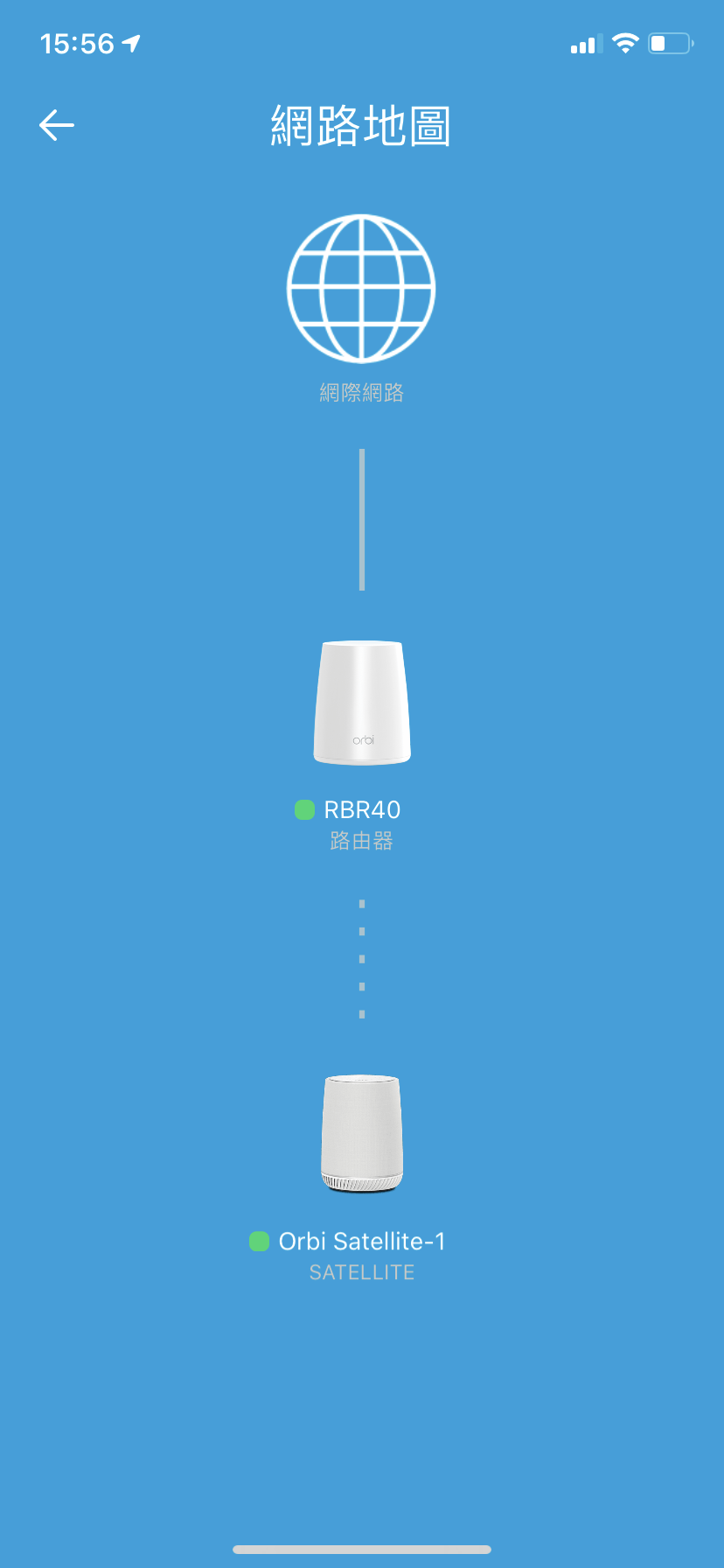
Task: Go back using the back arrow
Action: point(57,125)
